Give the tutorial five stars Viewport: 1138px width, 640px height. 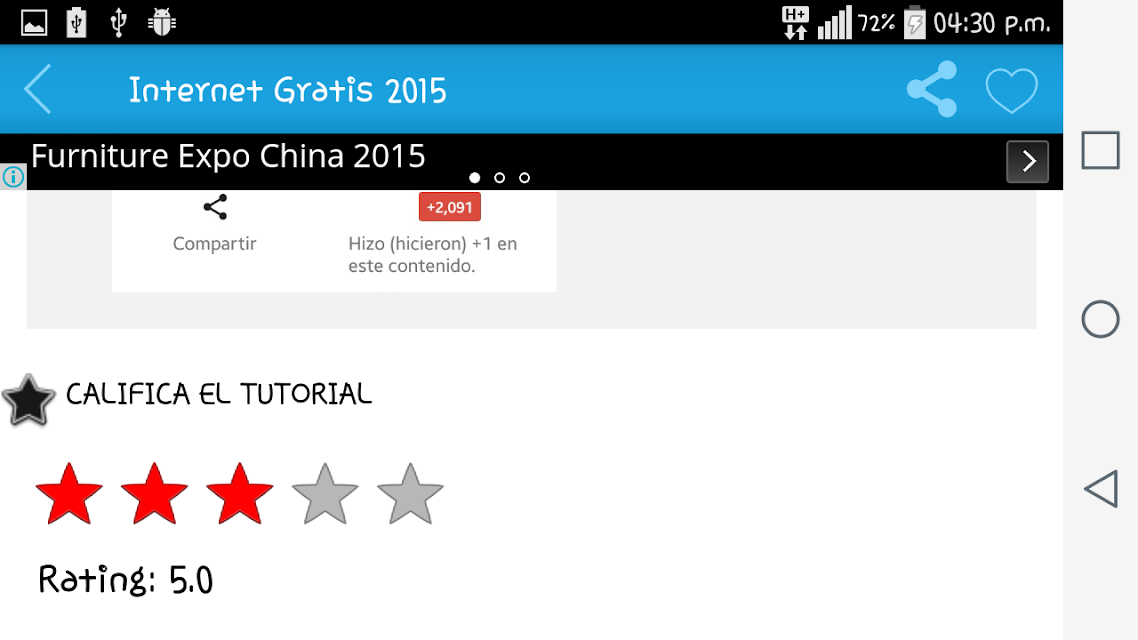coord(410,494)
